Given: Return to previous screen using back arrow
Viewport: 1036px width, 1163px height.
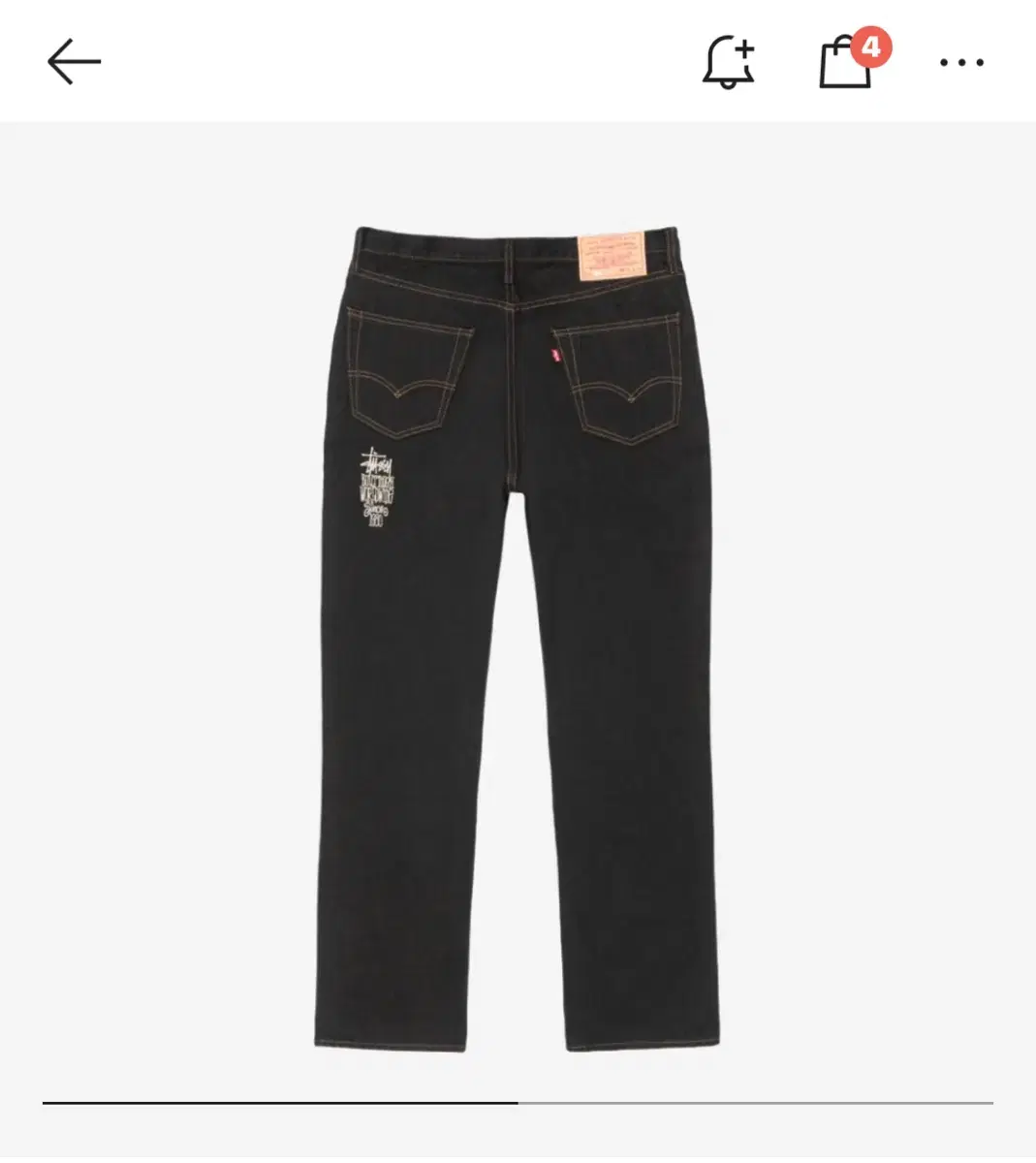Looking at the screenshot, I should 74,60.
